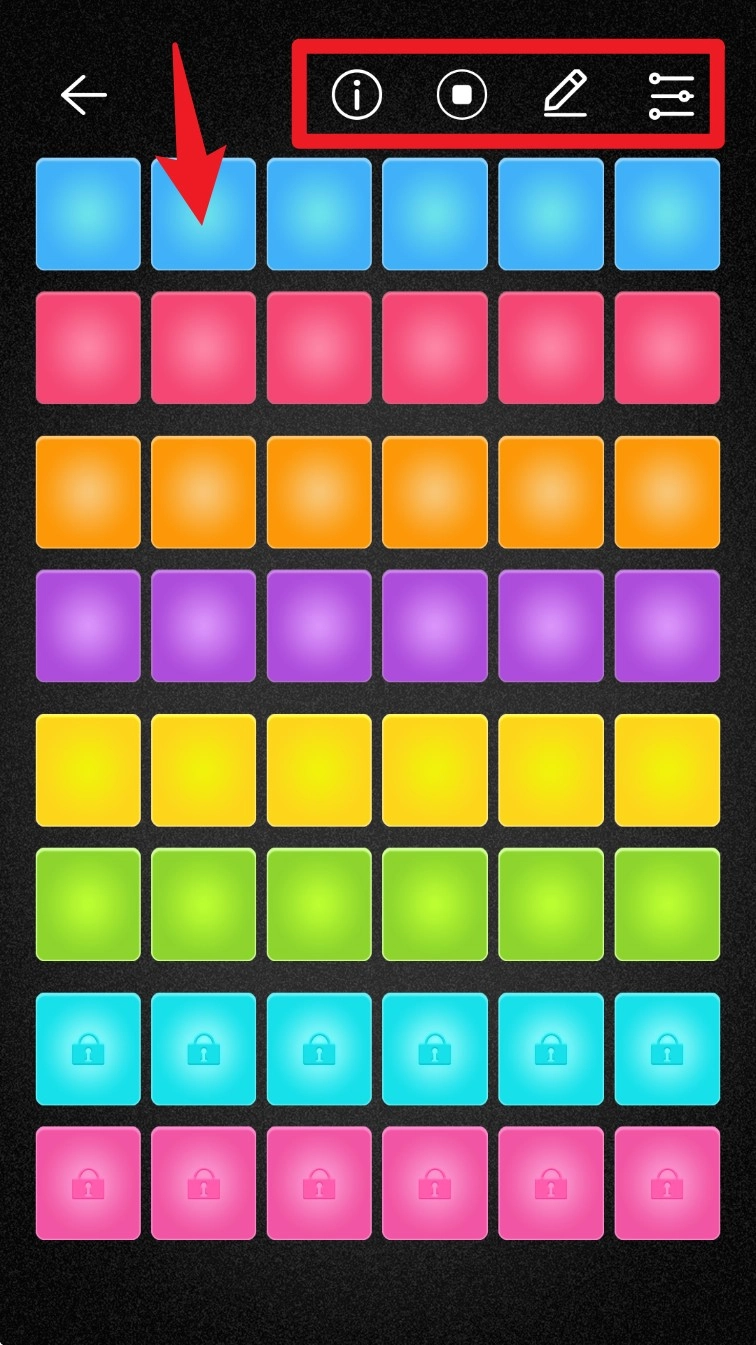Image resolution: width=756 pixels, height=1345 pixels.
Task: Go back with the arrow icon
Action: pos(84,95)
